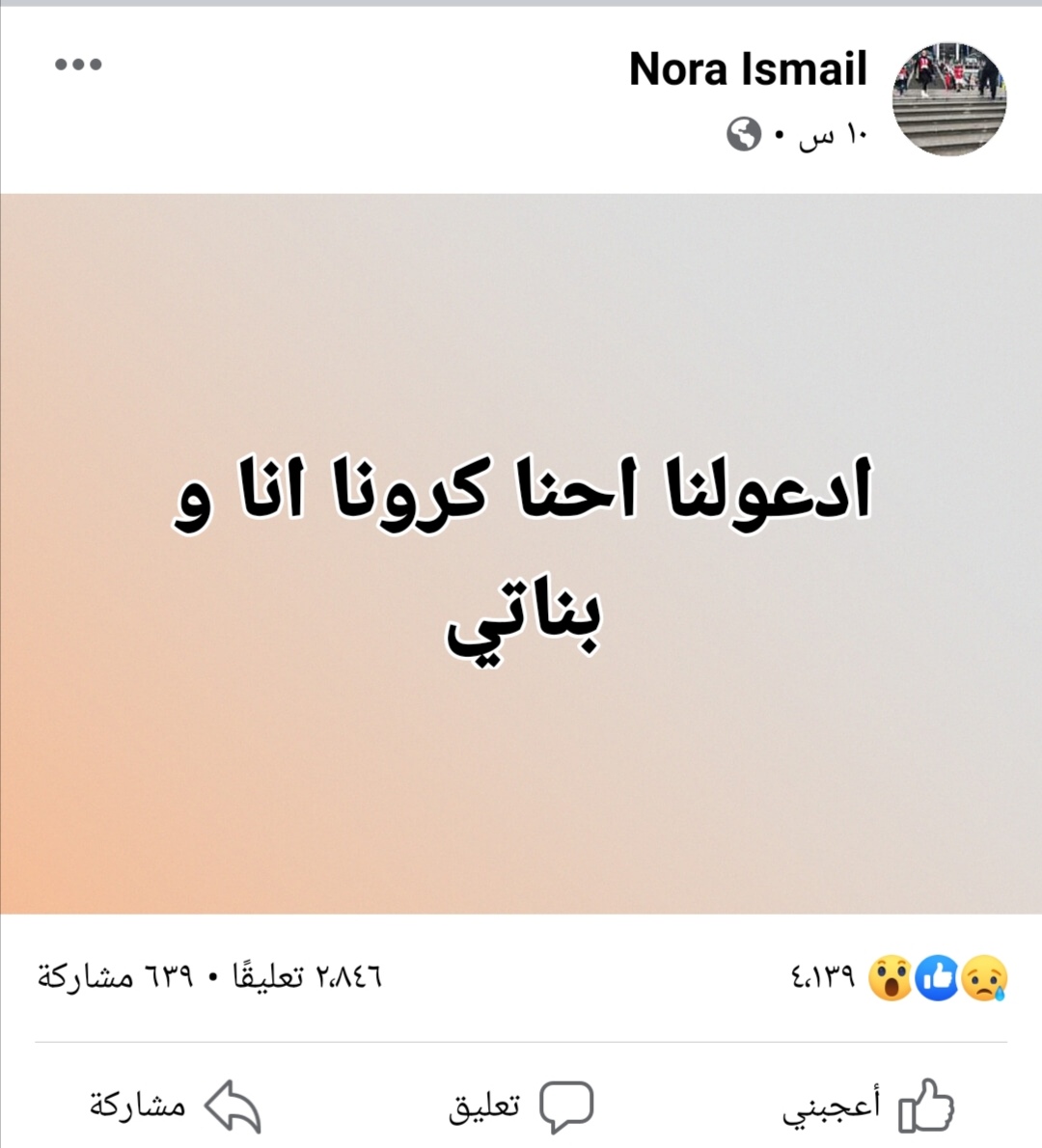This screenshot has height=1148, width=1042.
Task: Like the post with أعجبني button
Action: coord(868,1106)
